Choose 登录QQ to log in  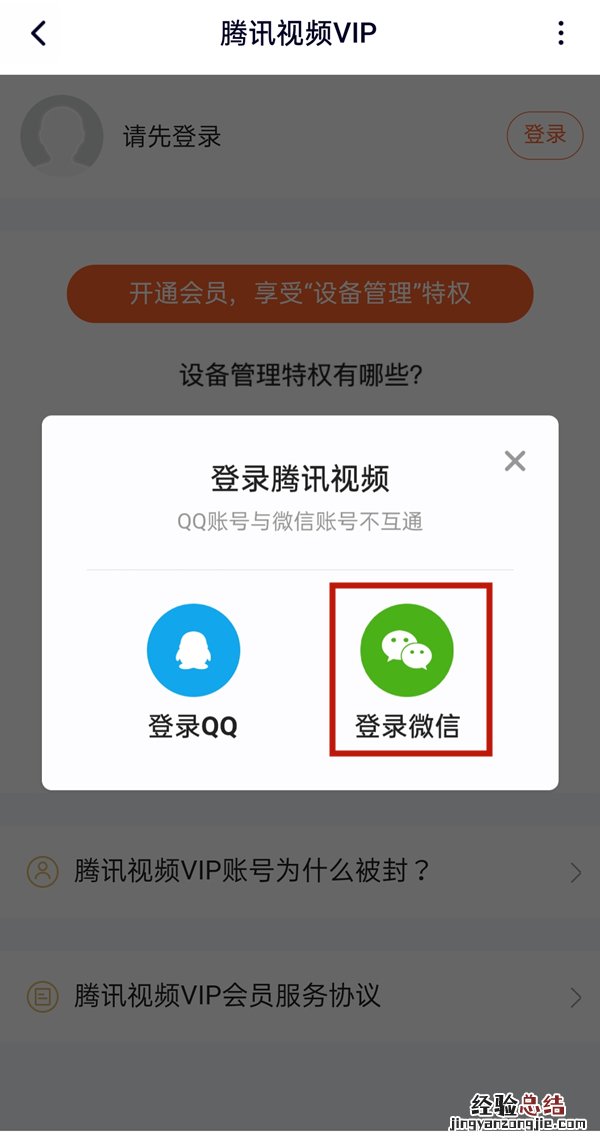[193, 672]
